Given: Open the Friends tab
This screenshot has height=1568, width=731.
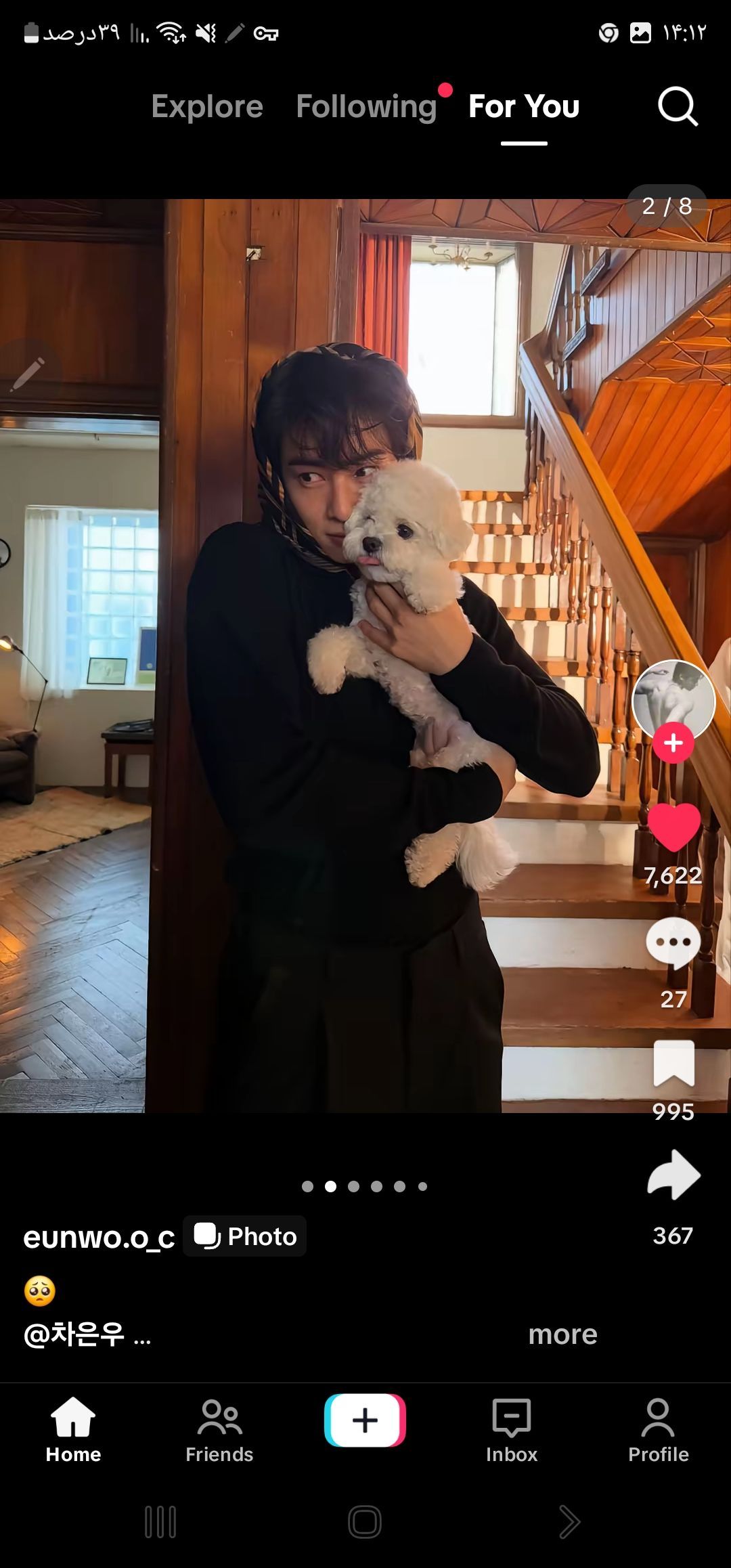Looking at the screenshot, I should (219, 1430).
